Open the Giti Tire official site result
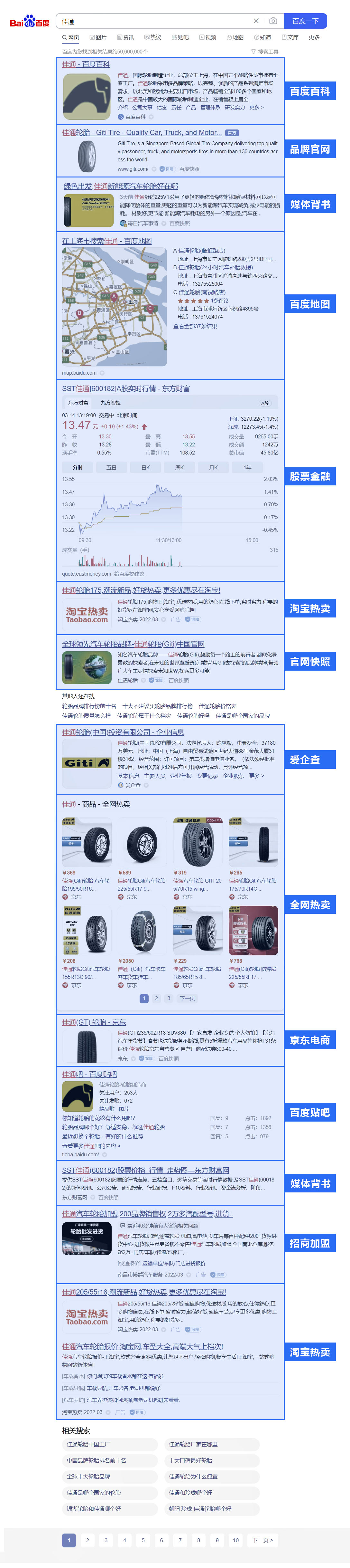 pyautogui.click(x=141, y=132)
